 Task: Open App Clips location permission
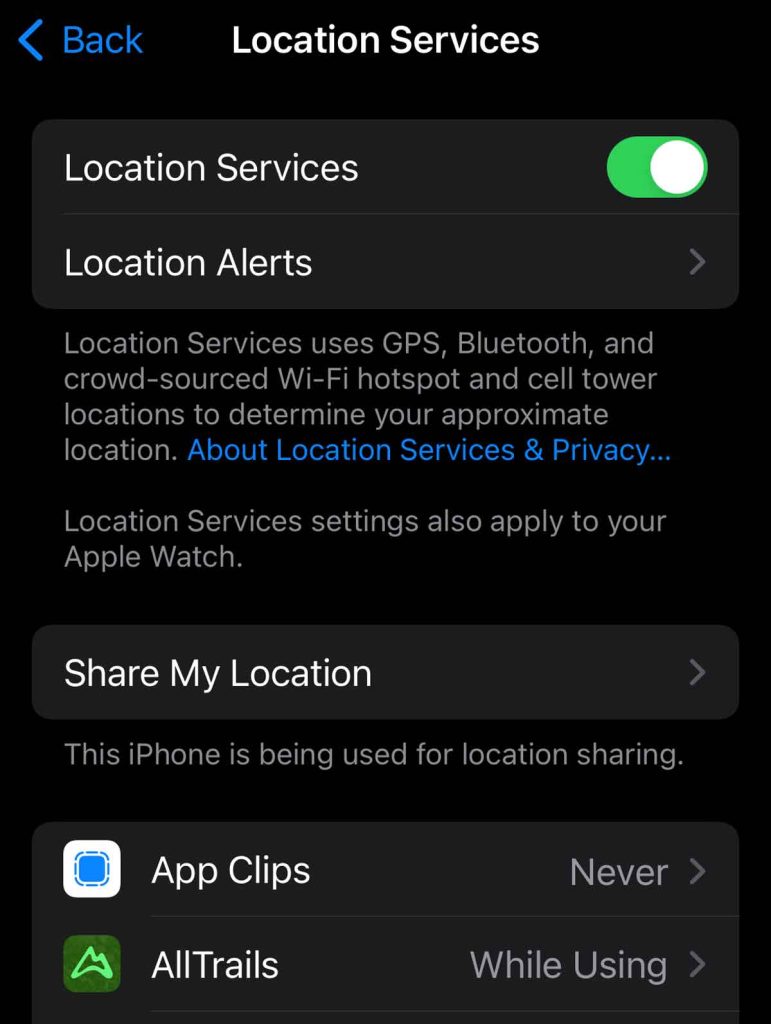(x=385, y=871)
